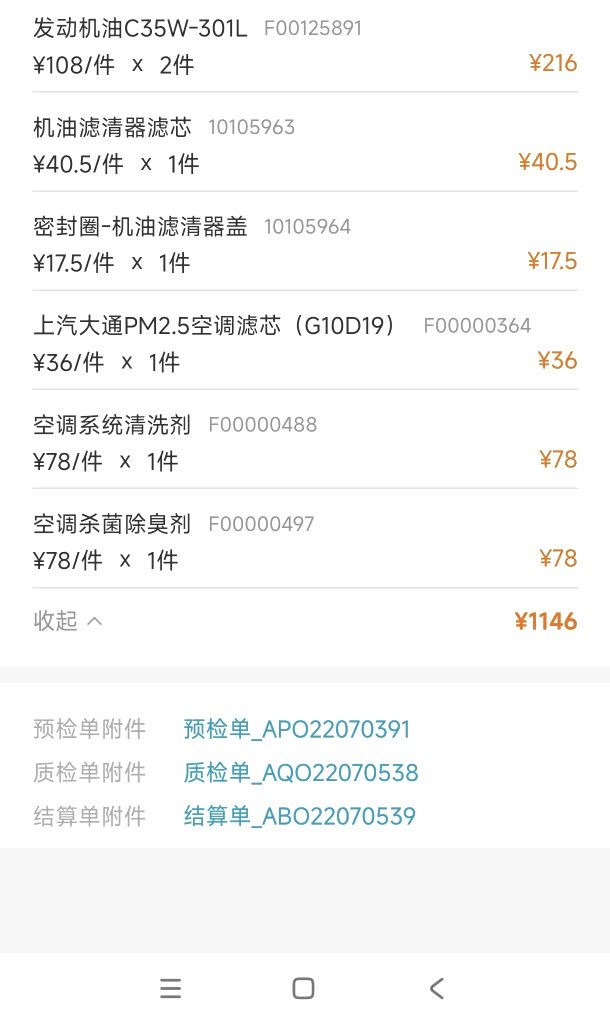Open attachment 预检单_APO22070391
The width and height of the screenshot is (610, 1024).
coord(297,729)
